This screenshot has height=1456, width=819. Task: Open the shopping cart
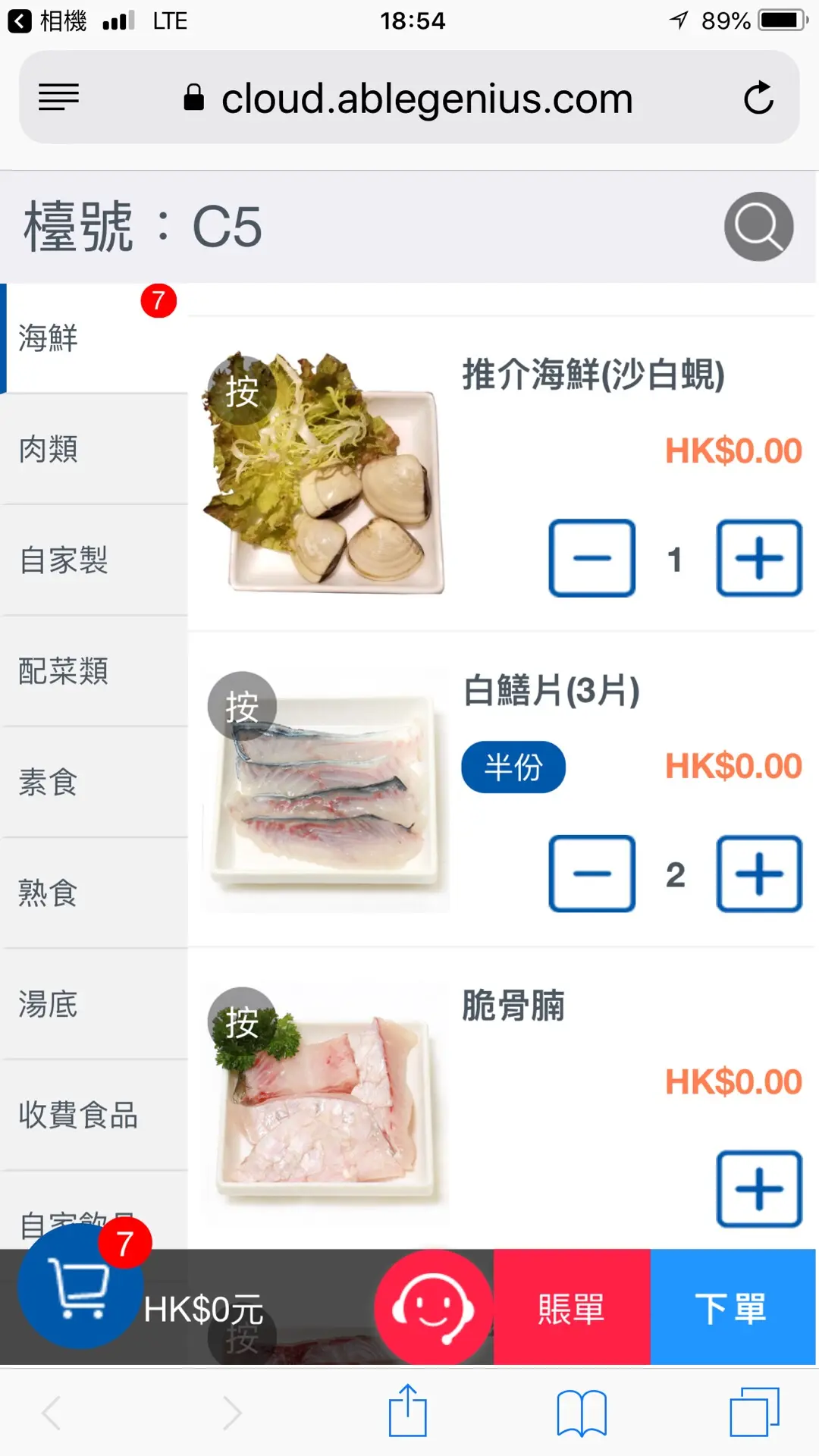point(80,1287)
